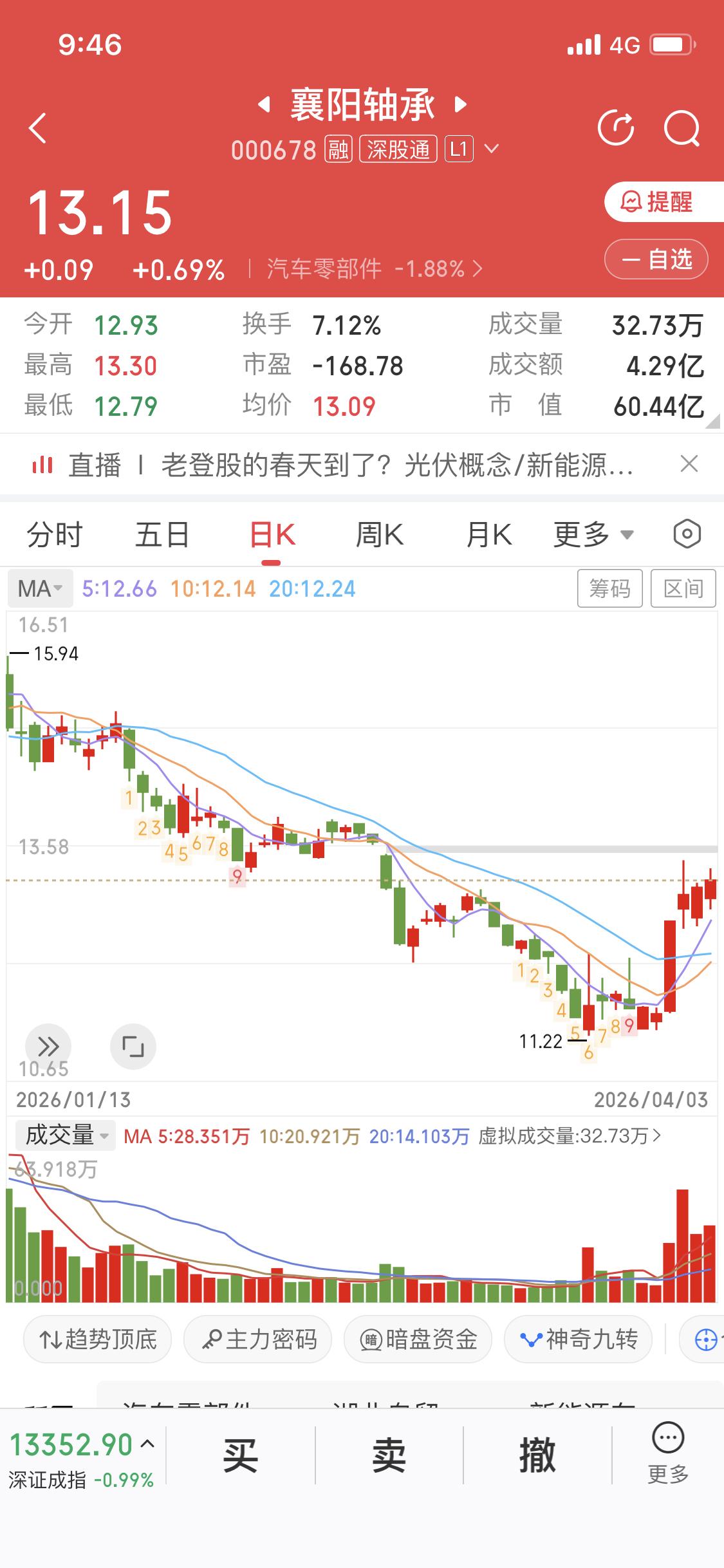This screenshot has height=1568, width=724.
Task: Toggle 自选 to remove stock from watchlist
Action: click(x=656, y=259)
